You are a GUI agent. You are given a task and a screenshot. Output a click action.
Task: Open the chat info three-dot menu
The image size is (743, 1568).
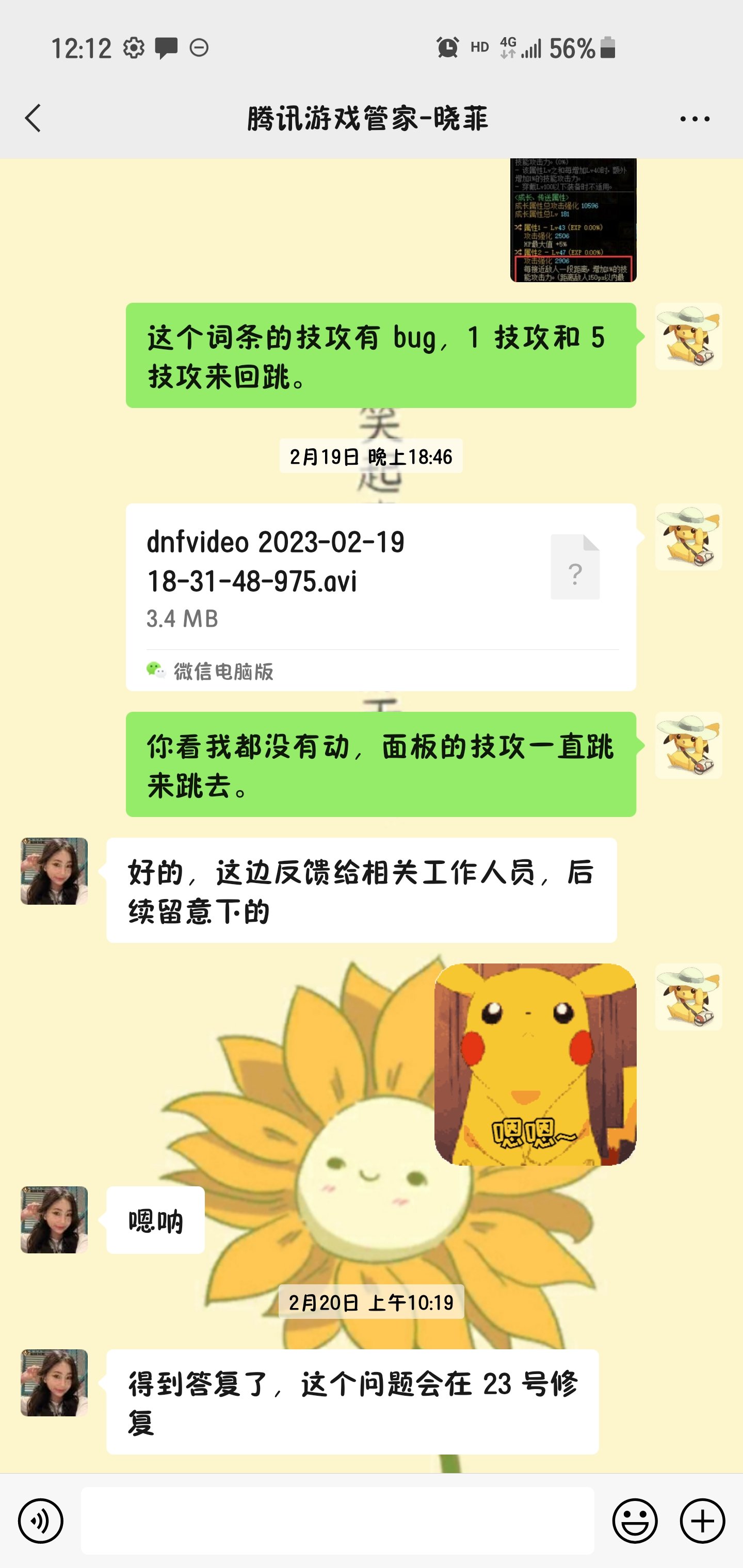[x=695, y=119]
